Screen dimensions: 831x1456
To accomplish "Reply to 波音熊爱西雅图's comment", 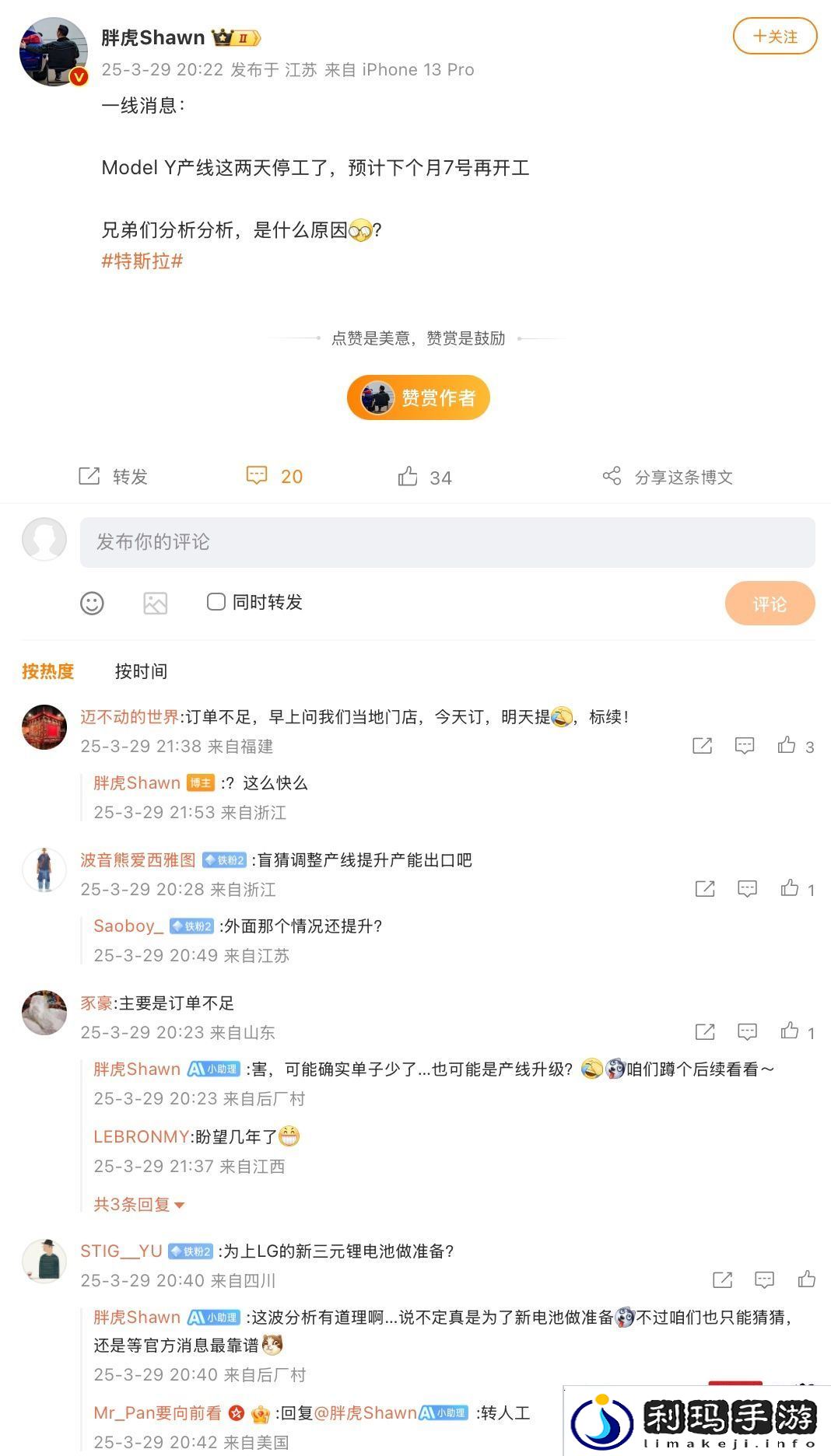I will (x=747, y=889).
